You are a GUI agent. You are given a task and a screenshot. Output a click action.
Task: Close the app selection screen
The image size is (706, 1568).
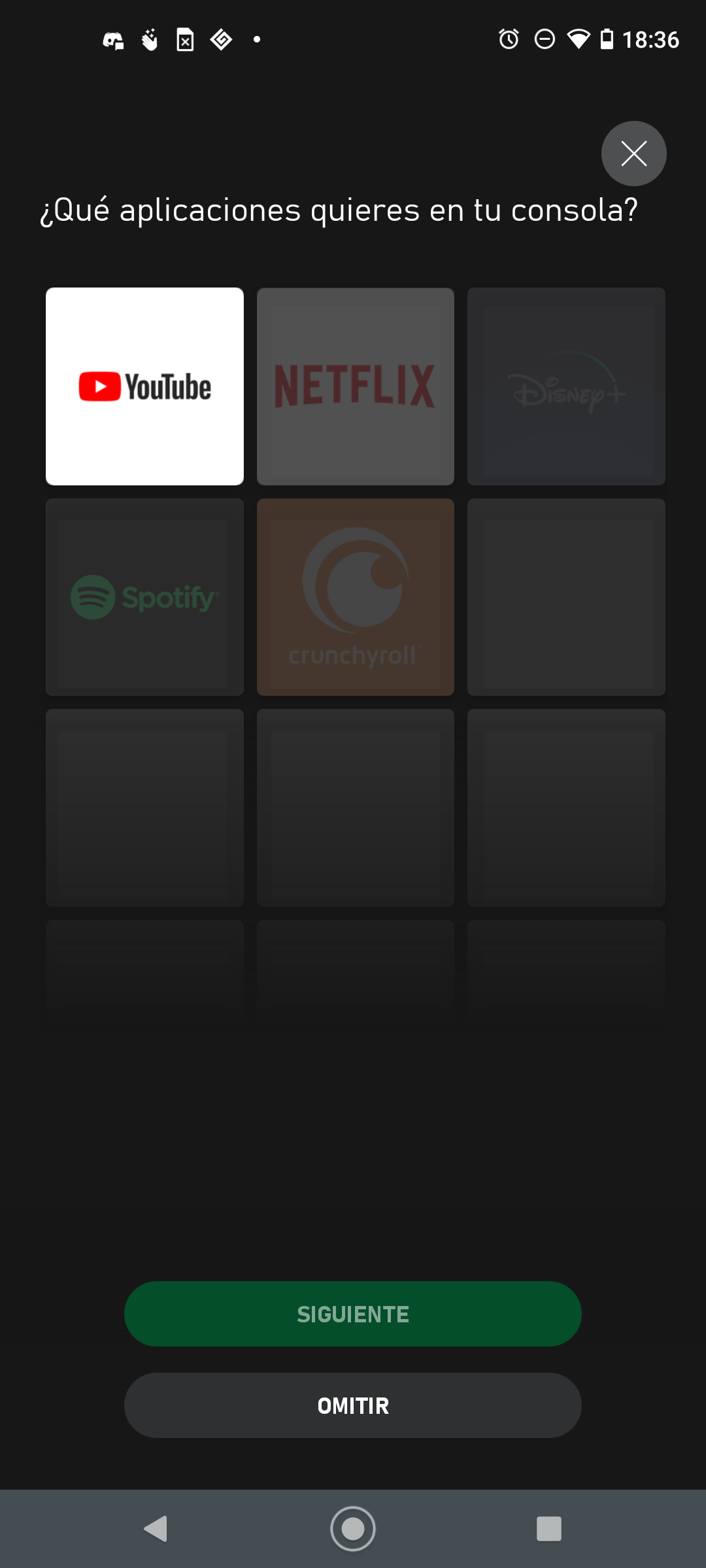(x=633, y=154)
